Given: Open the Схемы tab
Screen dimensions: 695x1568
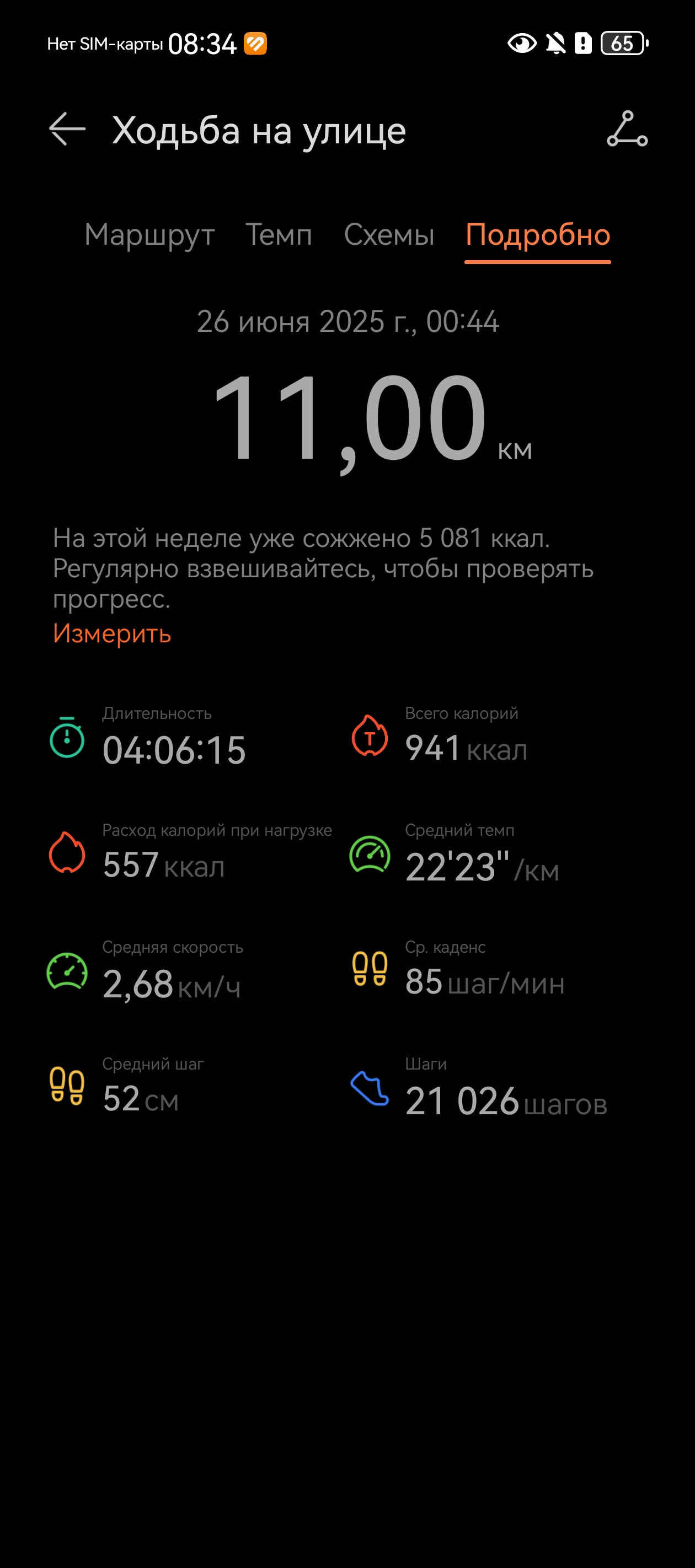Looking at the screenshot, I should pyautogui.click(x=389, y=234).
